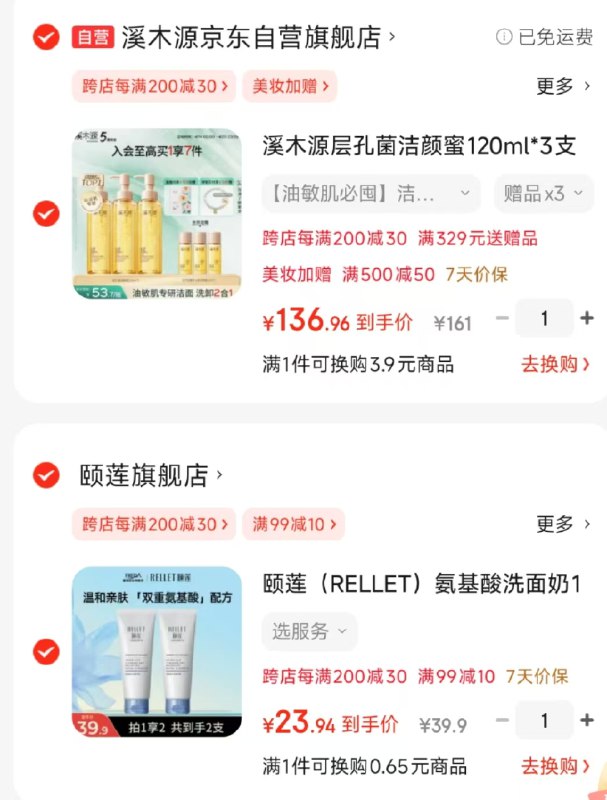Show 更多 promotions for 颐莲旗舰店
Image resolution: width=607 pixels, height=800 pixels.
[x=564, y=524]
